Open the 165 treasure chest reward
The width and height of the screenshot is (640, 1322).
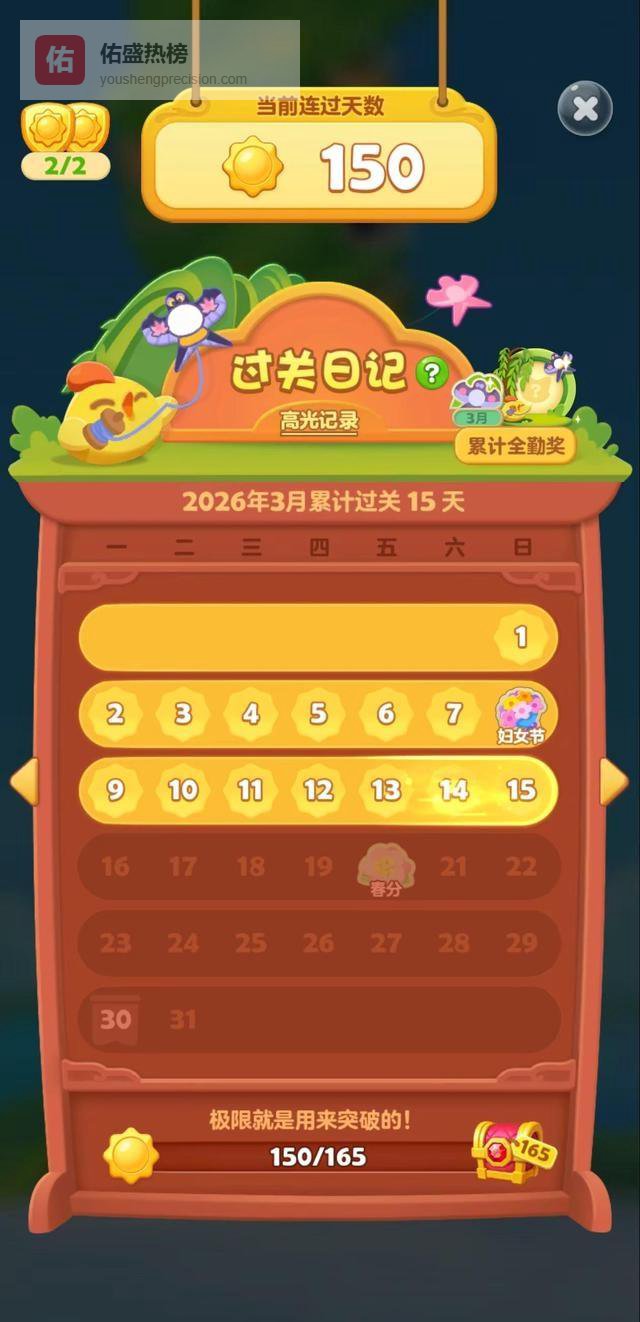510,1152
